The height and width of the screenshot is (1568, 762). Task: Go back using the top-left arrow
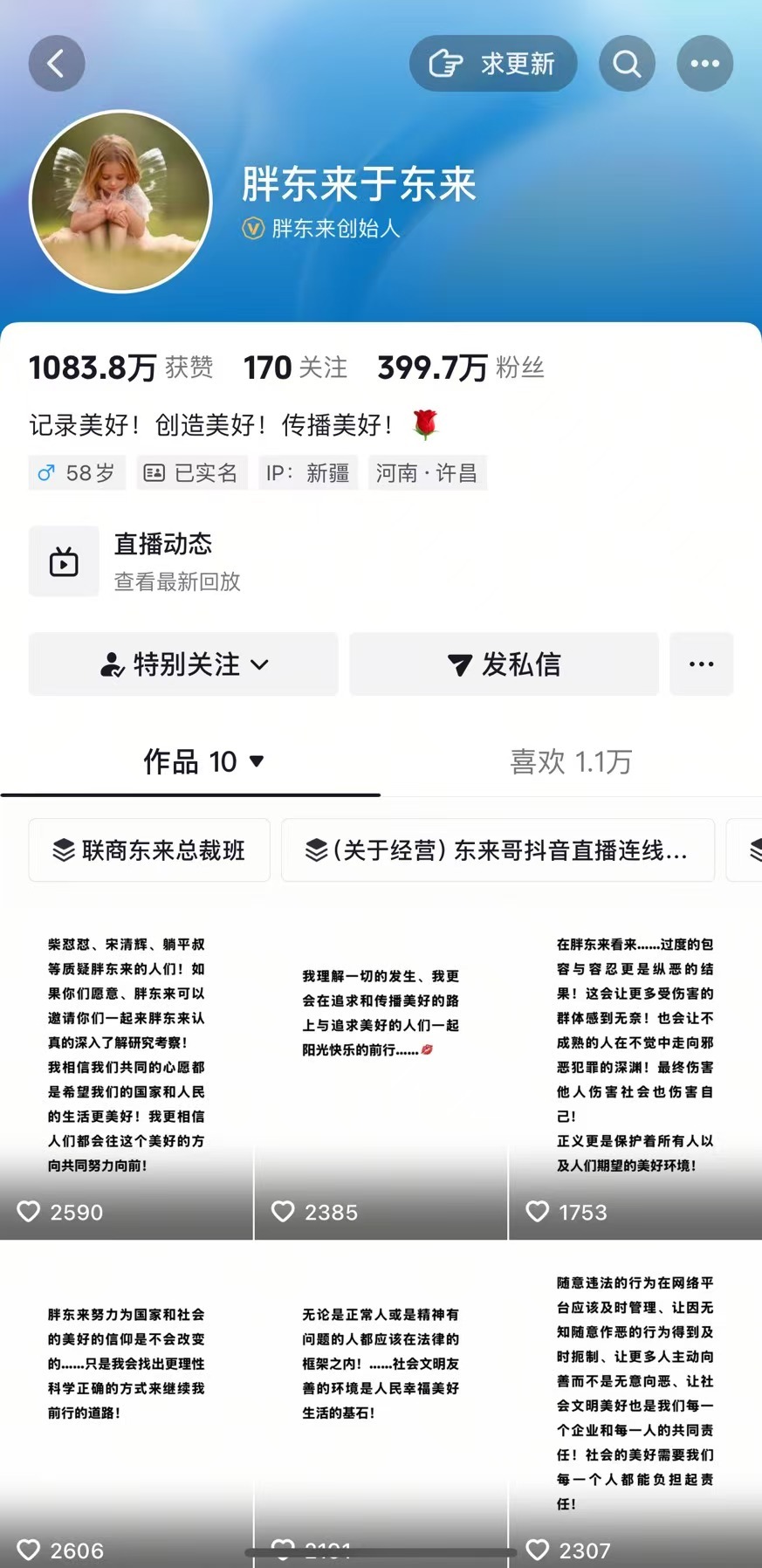[x=57, y=64]
